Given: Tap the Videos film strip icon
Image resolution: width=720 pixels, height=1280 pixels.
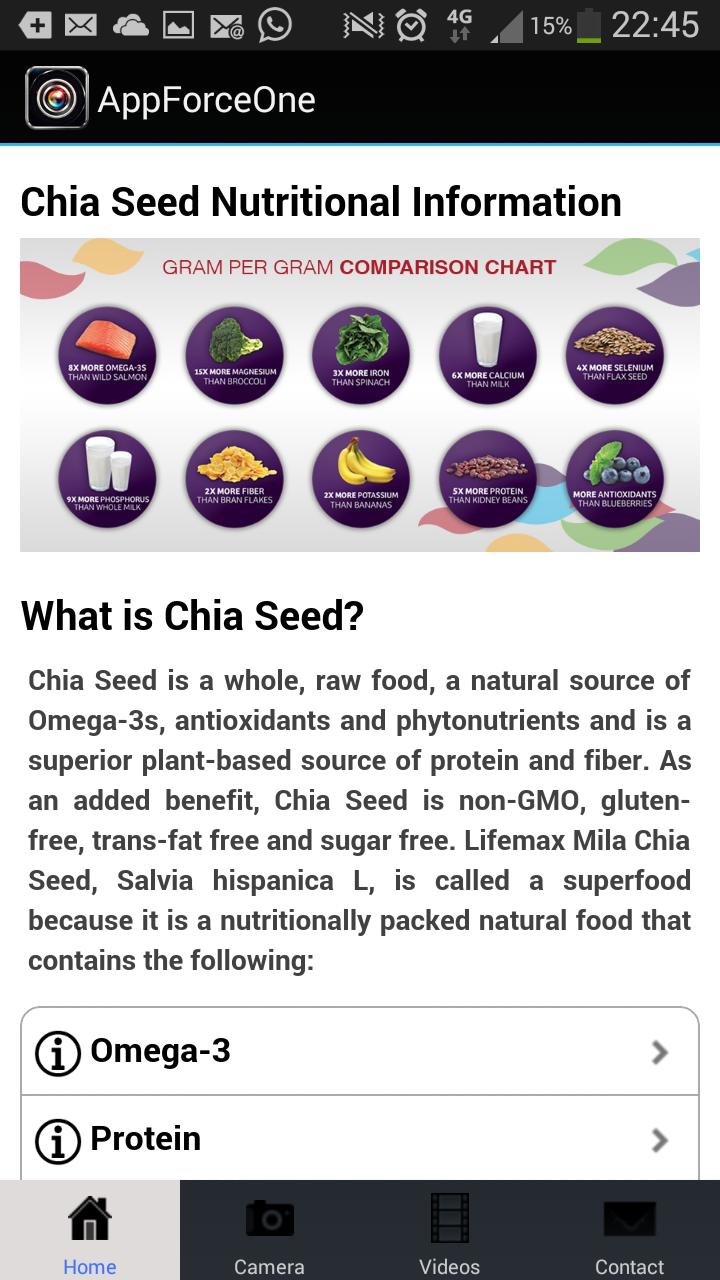Looking at the screenshot, I should coord(449,1218).
